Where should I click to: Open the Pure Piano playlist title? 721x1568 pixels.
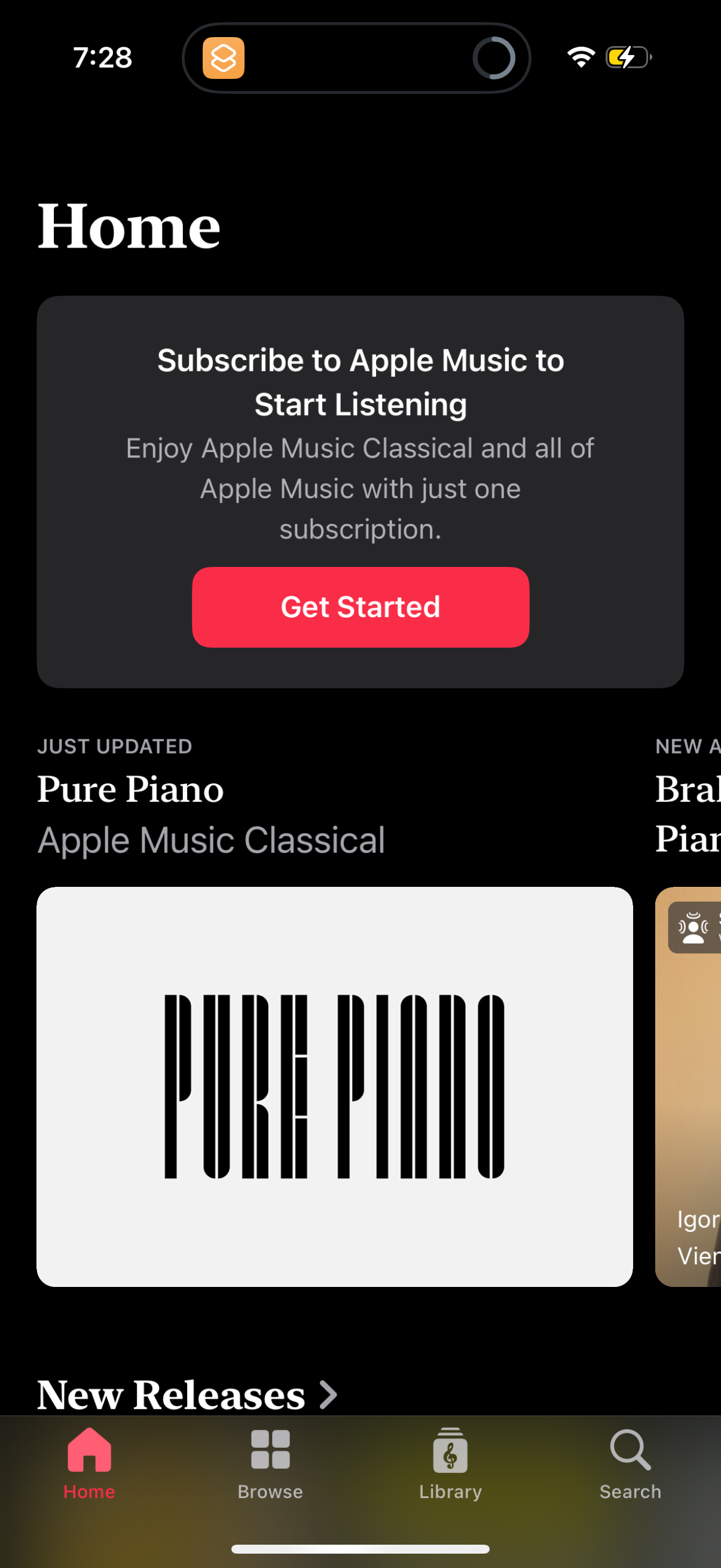(x=130, y=789)
